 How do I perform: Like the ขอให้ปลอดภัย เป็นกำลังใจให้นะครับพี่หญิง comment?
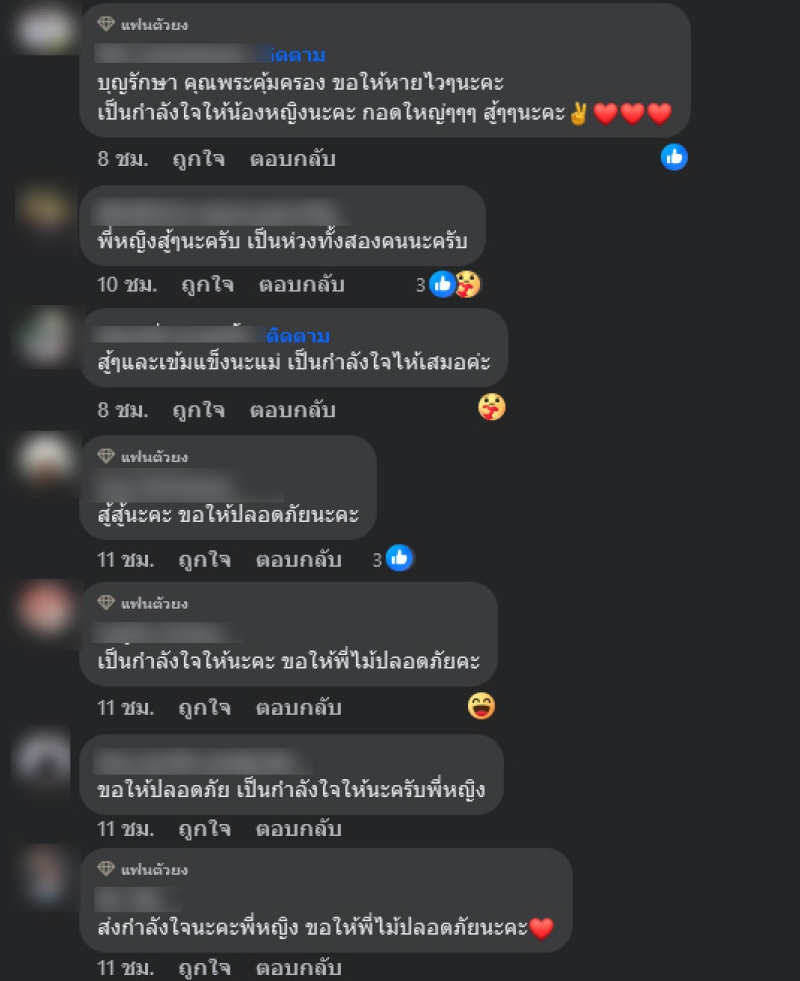[x=204, y=828]
